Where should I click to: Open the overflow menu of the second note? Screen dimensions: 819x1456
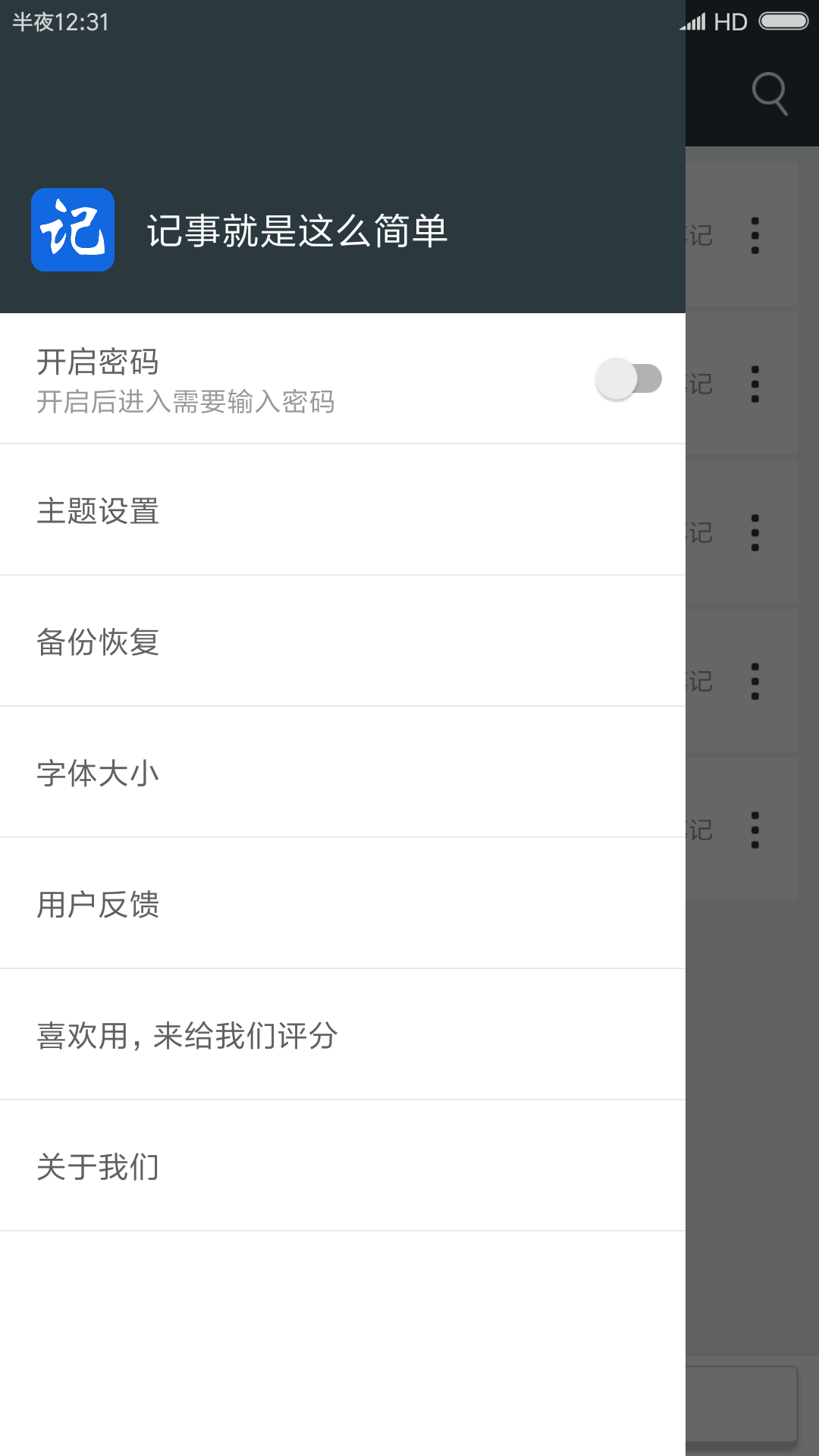[755, 383]
